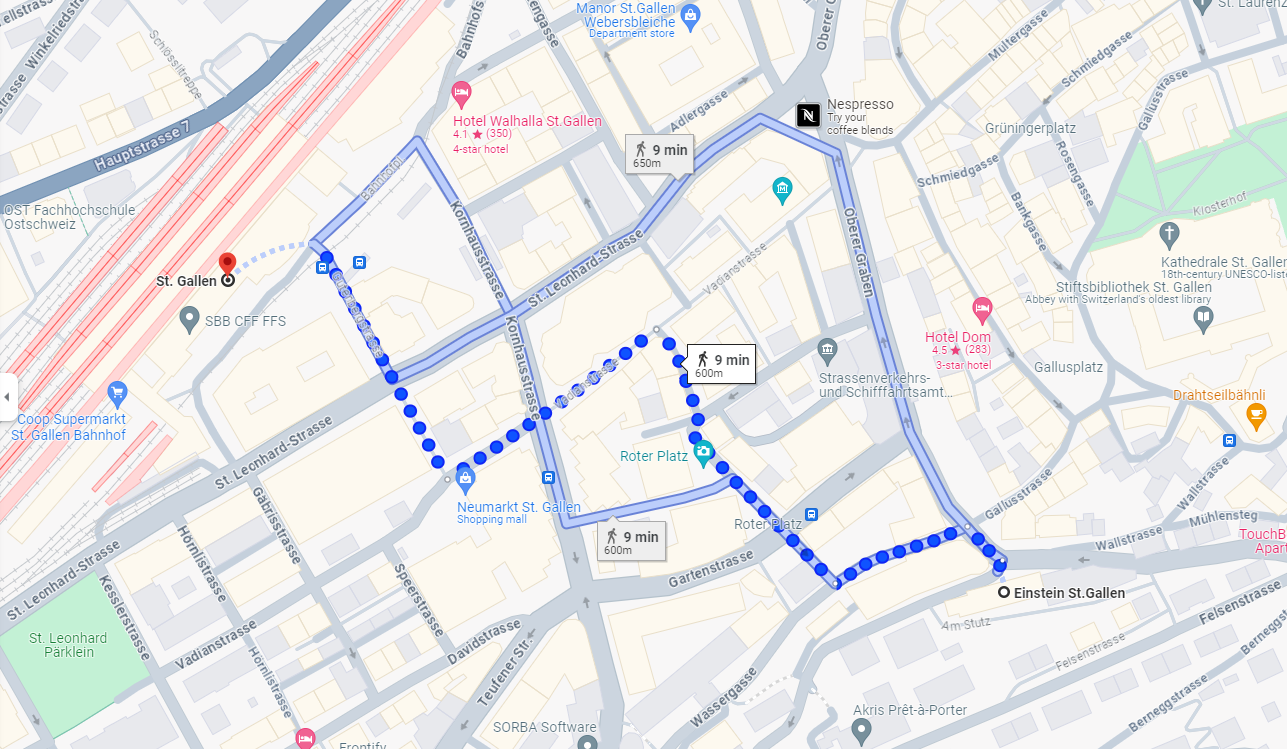Screen dimensions: 1287x749
Task: Open Coop Supermarkt St. Gallen Bahnhof pin
Action: tap(117, 391)
